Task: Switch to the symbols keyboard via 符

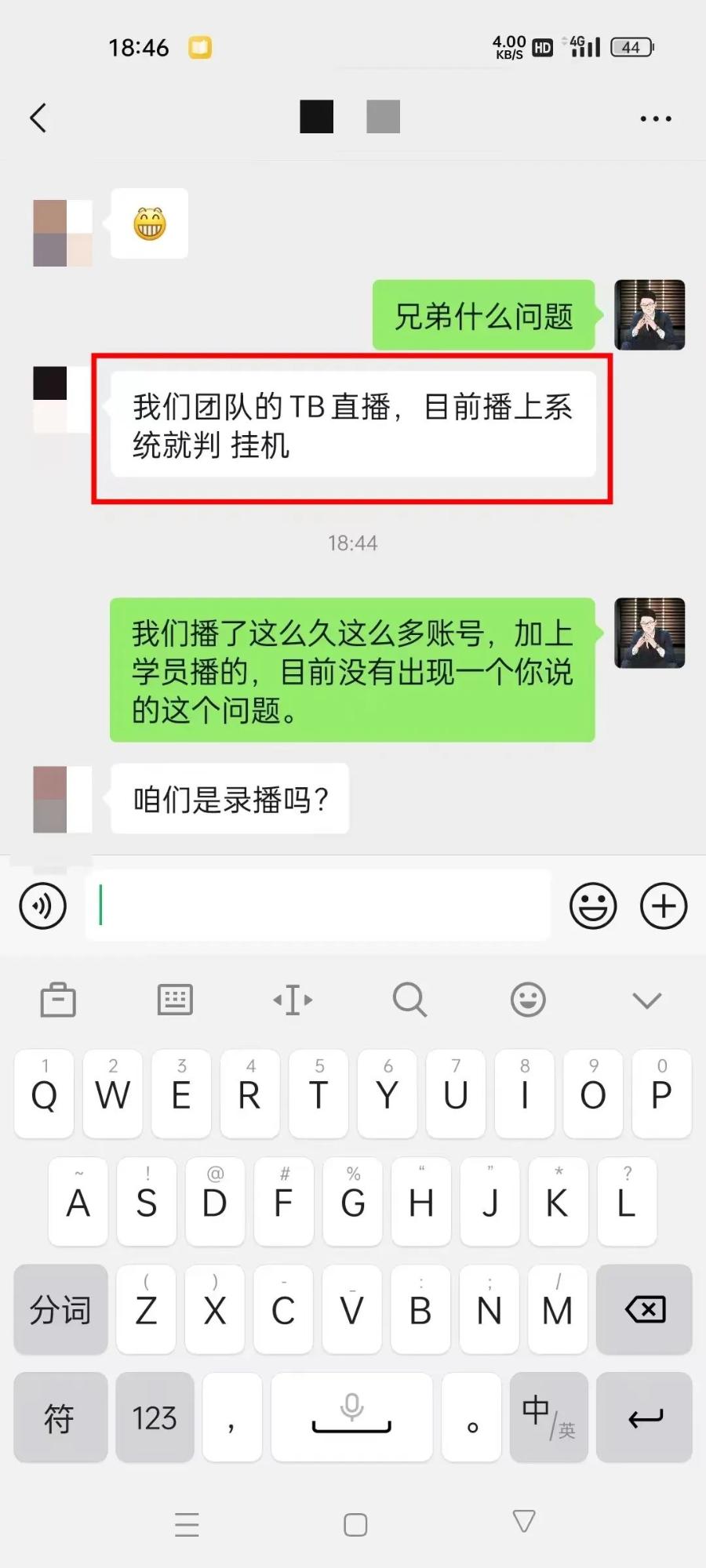Action: (60, 1417)
